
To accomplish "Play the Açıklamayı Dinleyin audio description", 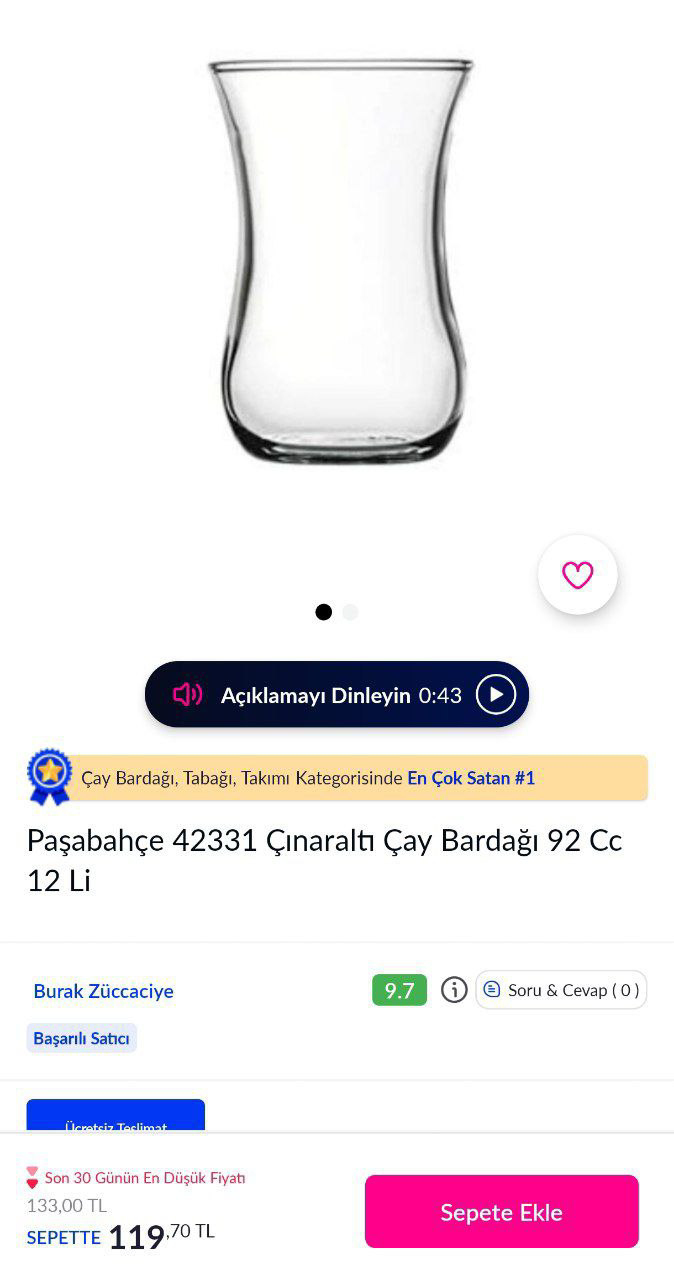I will (x=495, y=694).
